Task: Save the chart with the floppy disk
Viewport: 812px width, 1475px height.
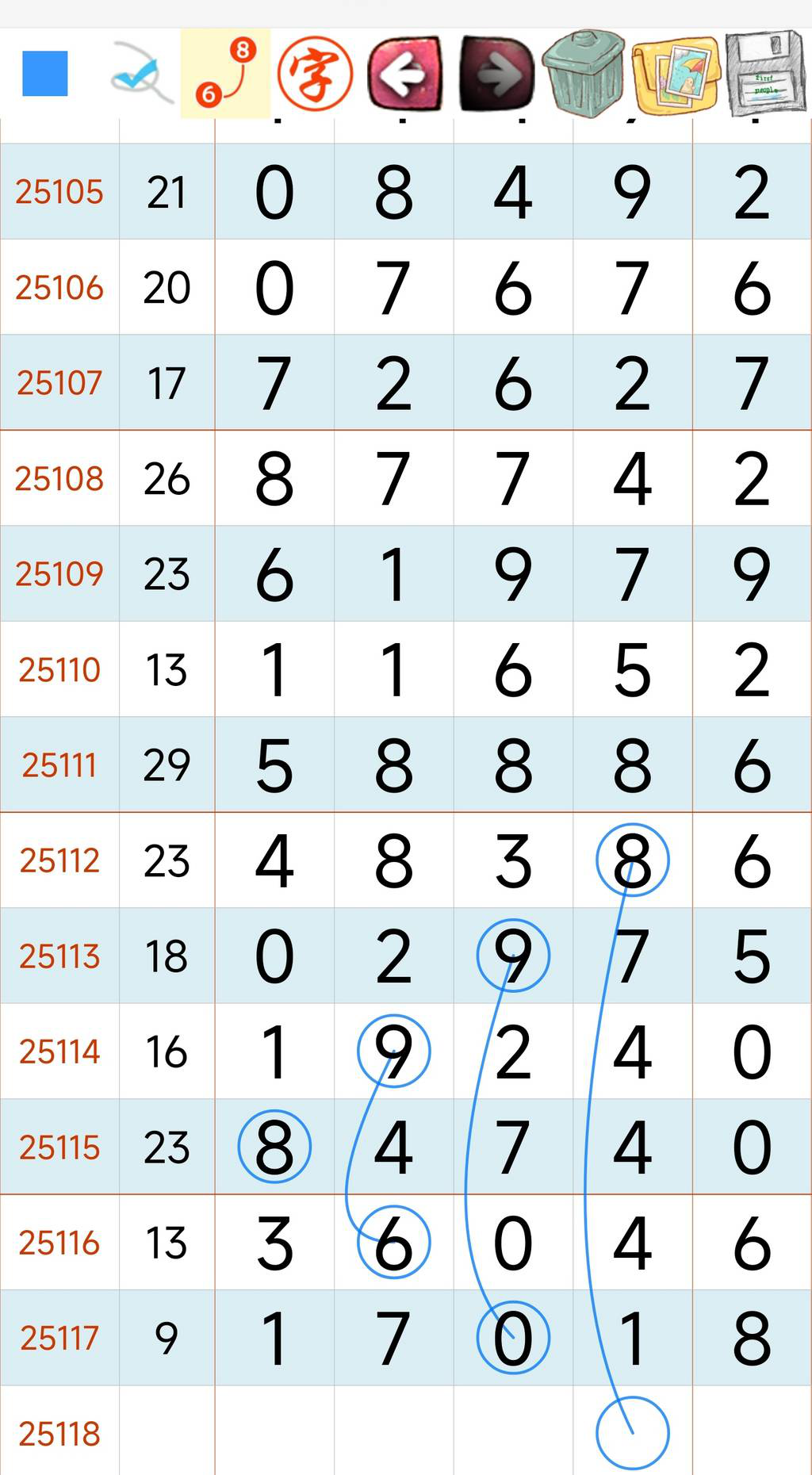Action: click(764, 74)
